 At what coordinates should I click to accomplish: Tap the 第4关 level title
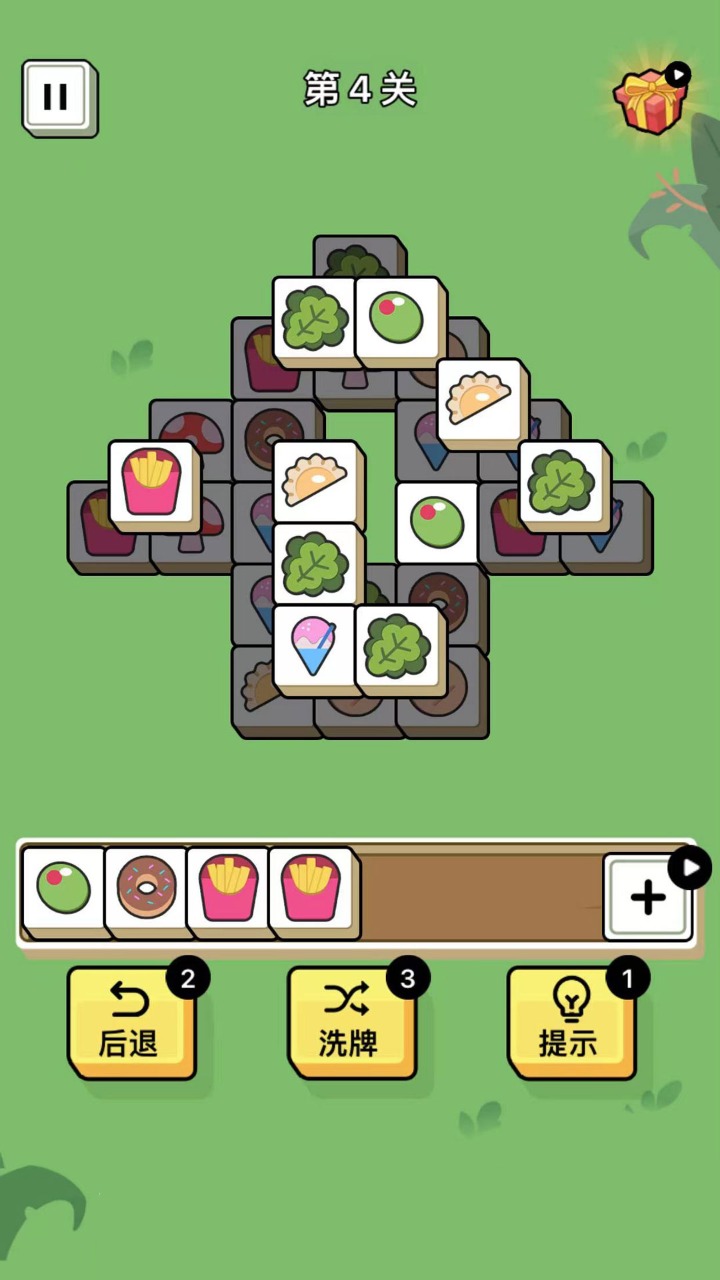358,90
